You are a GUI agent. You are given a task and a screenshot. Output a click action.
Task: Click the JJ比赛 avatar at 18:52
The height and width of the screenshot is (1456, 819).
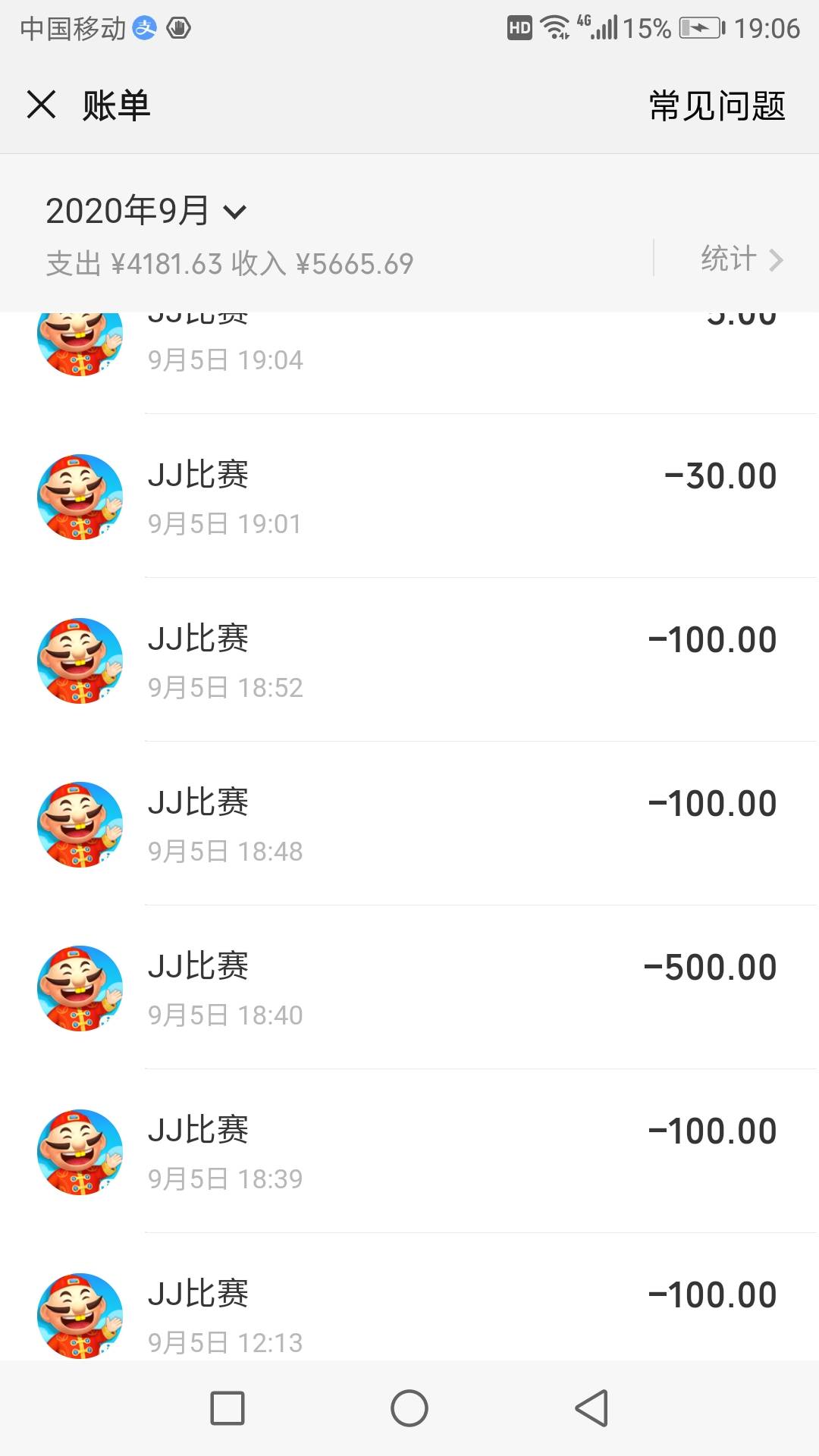point(79,661)
